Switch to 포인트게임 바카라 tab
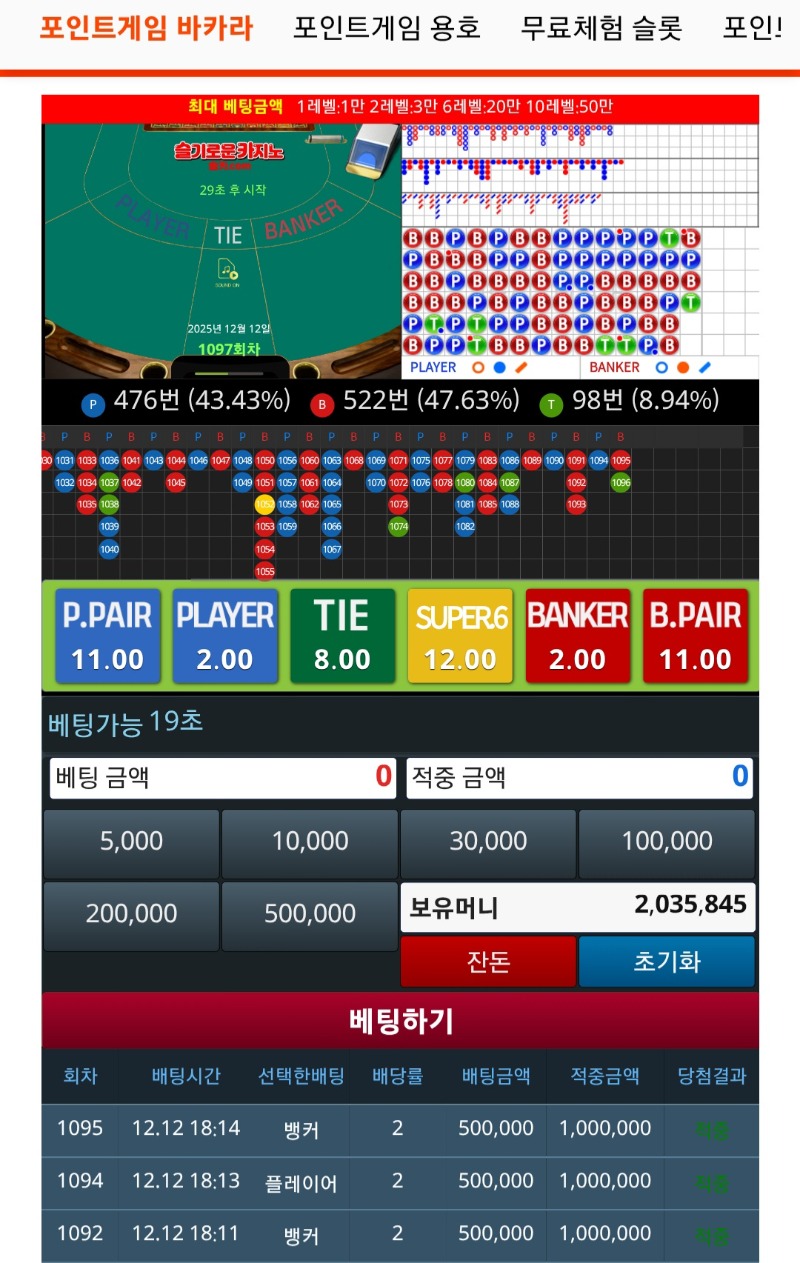 [x=146, y=28]
